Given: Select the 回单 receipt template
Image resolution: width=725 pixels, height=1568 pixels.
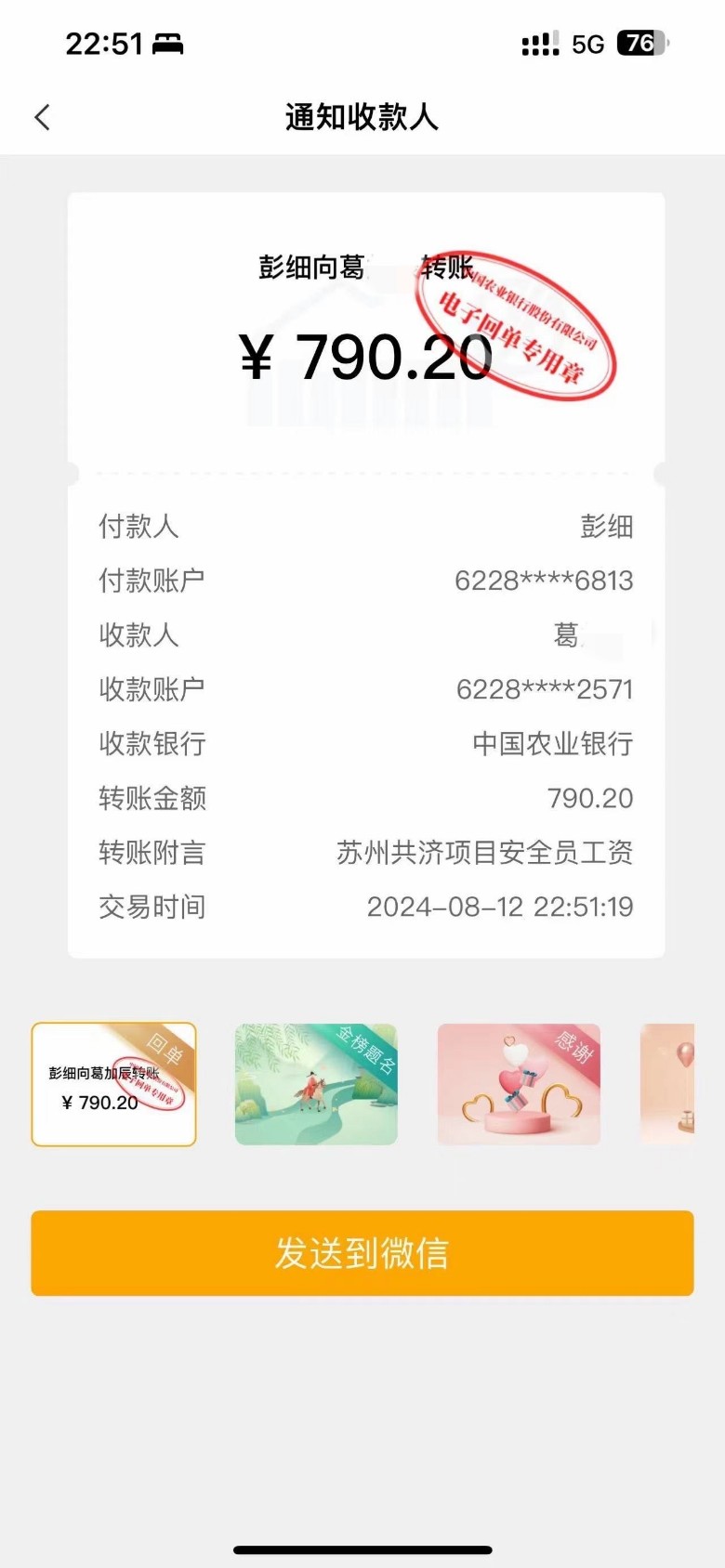Looking at the screenshot, I should pyautogui.click(x=113, y=1084).
